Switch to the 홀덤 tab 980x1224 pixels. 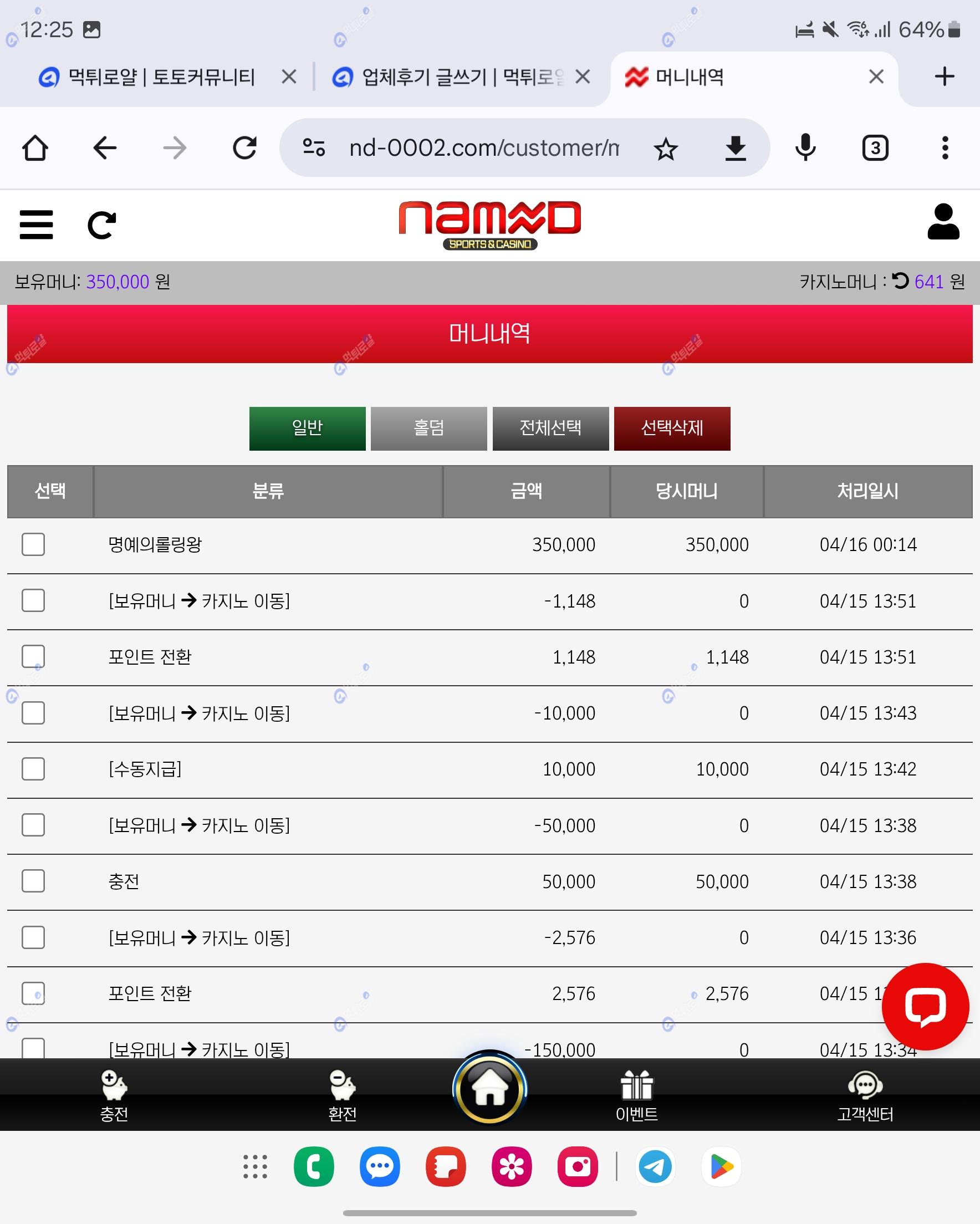pos(428,429)
